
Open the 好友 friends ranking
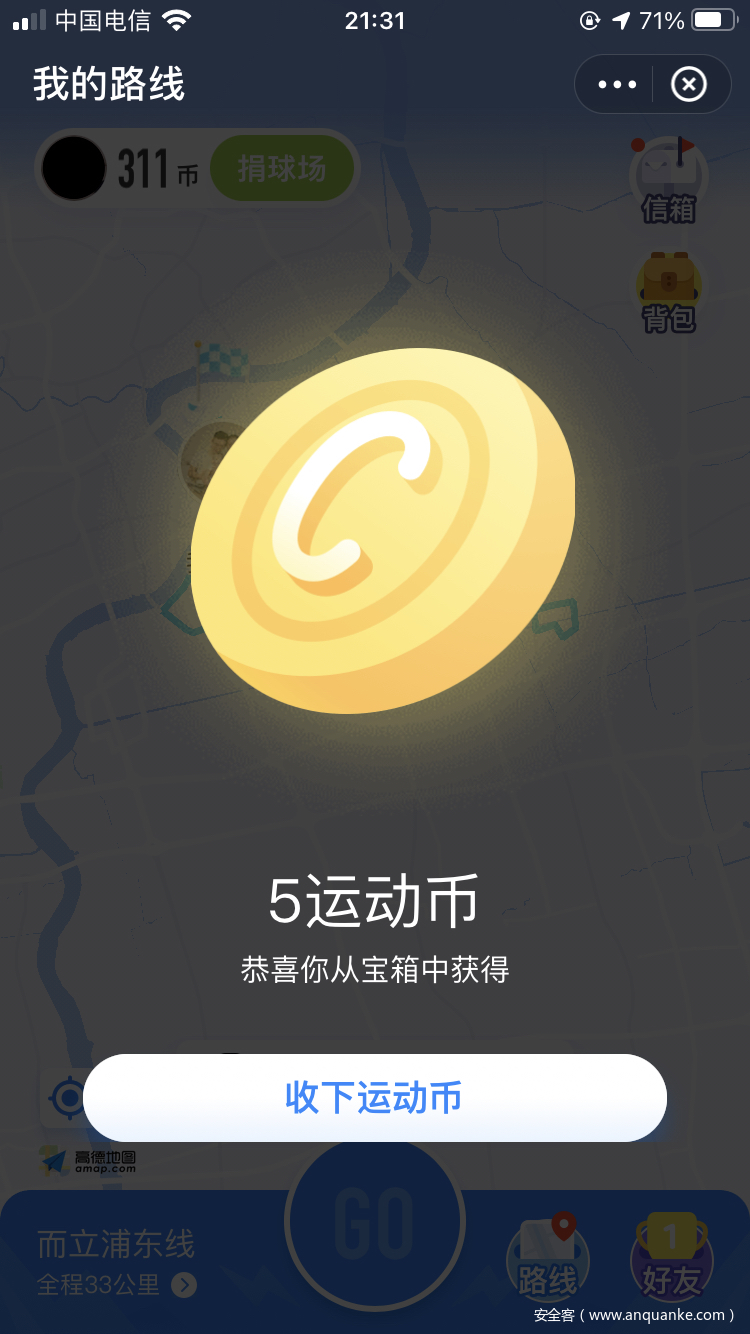(x=671, y=1257)
